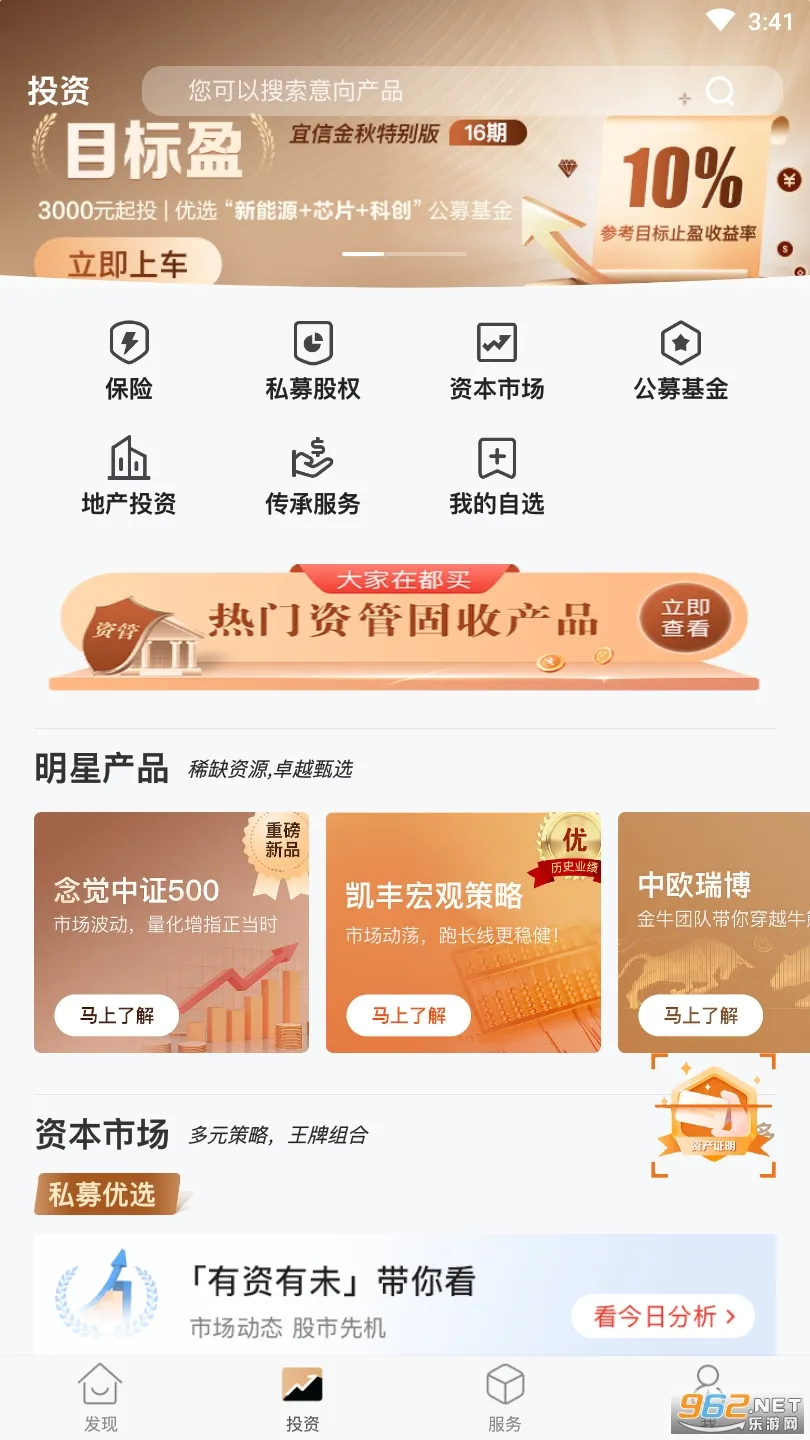This screenshot has width=810, height=1440.
Task: Tap 马上了解 on the 念觉中证500 card
Action: click(117, 1016)
